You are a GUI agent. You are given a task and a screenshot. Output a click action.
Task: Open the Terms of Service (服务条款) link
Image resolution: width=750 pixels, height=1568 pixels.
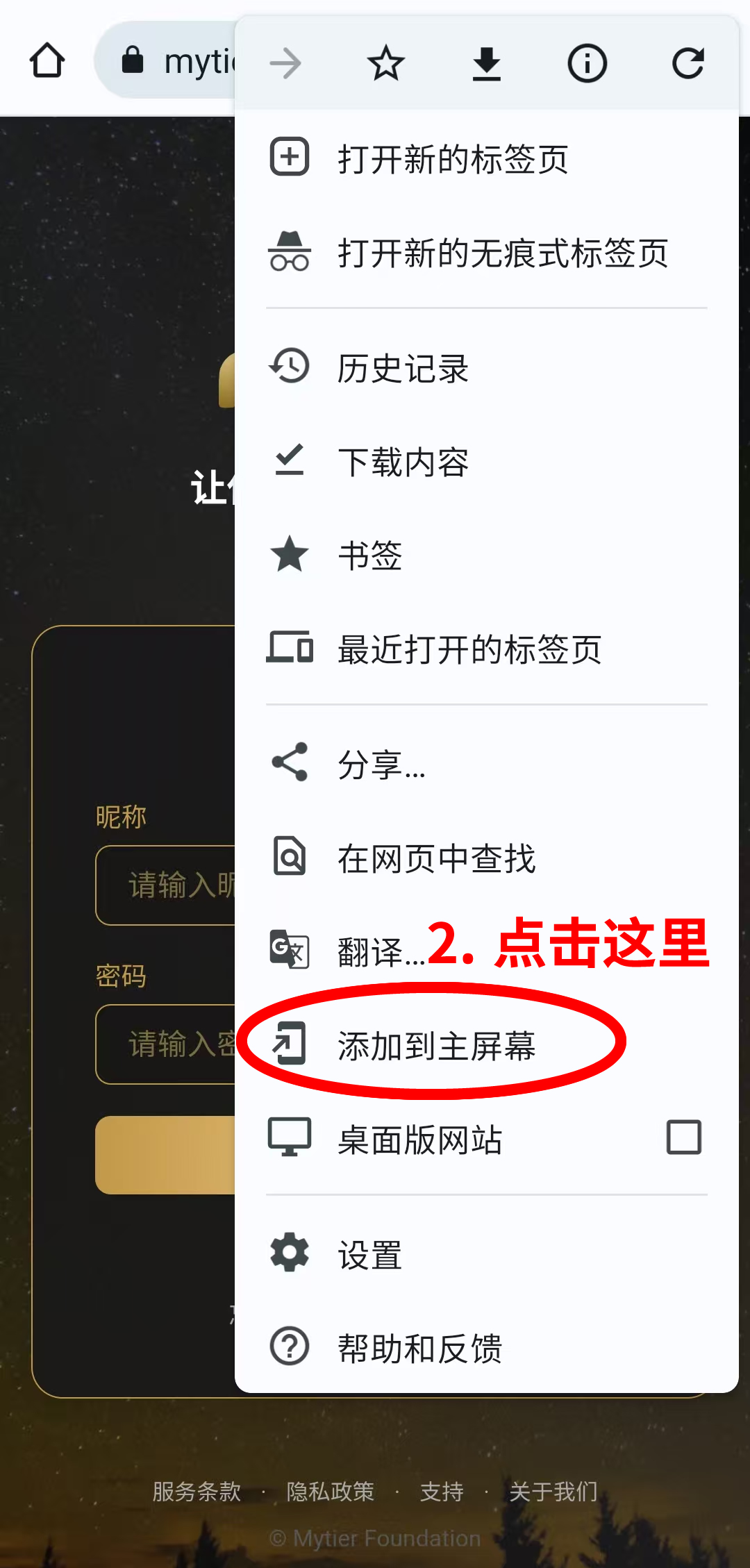197,1491
